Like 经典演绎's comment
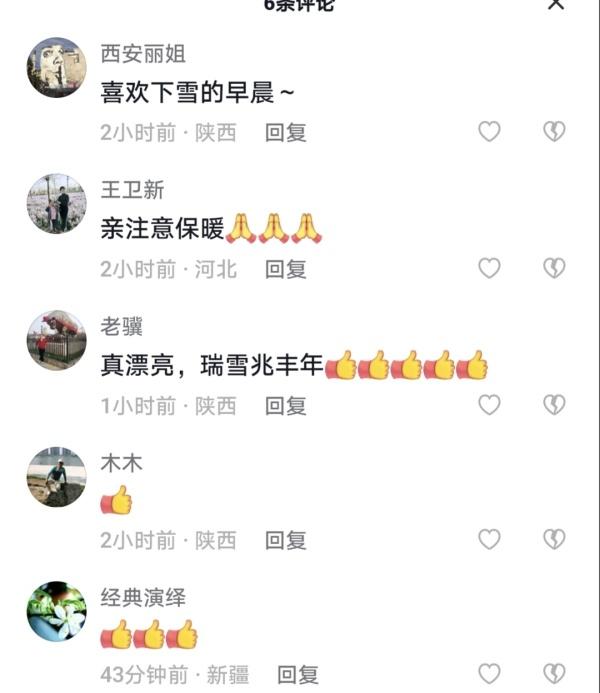Screen dimensions: 600x693 [489, 674]
